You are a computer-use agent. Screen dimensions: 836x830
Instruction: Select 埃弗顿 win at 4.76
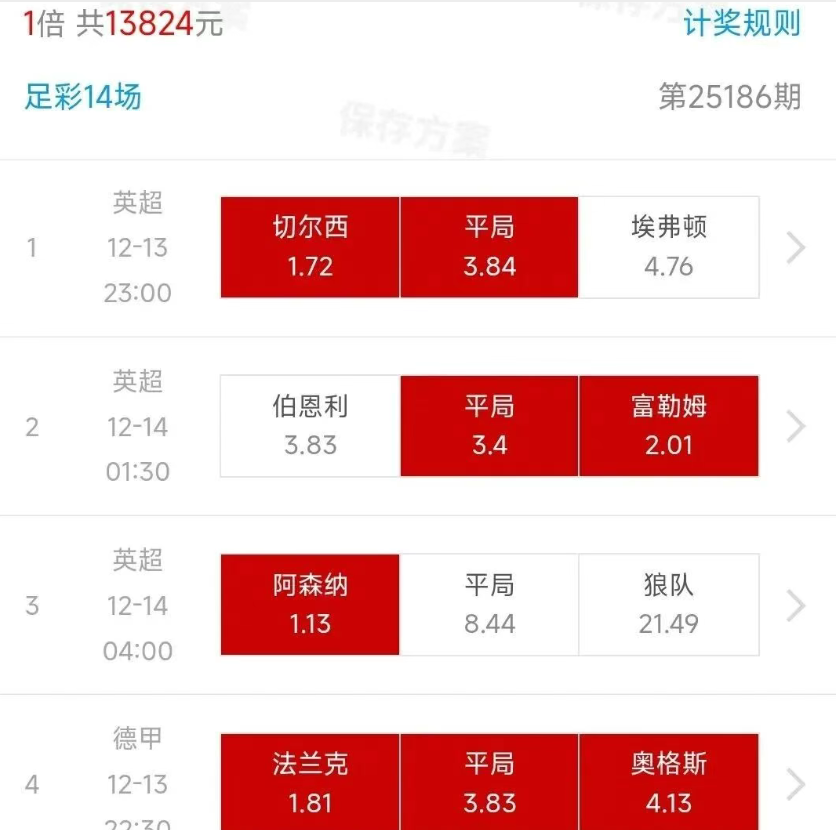(x=668, y=247)
